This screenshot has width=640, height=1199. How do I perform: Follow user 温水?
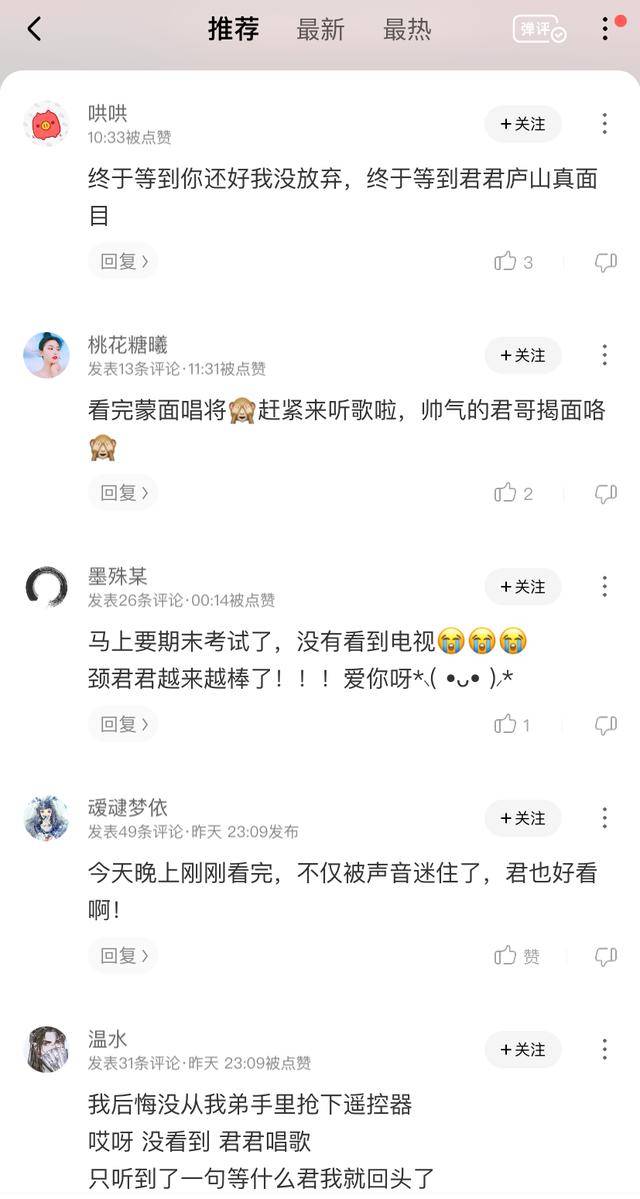523,1050
